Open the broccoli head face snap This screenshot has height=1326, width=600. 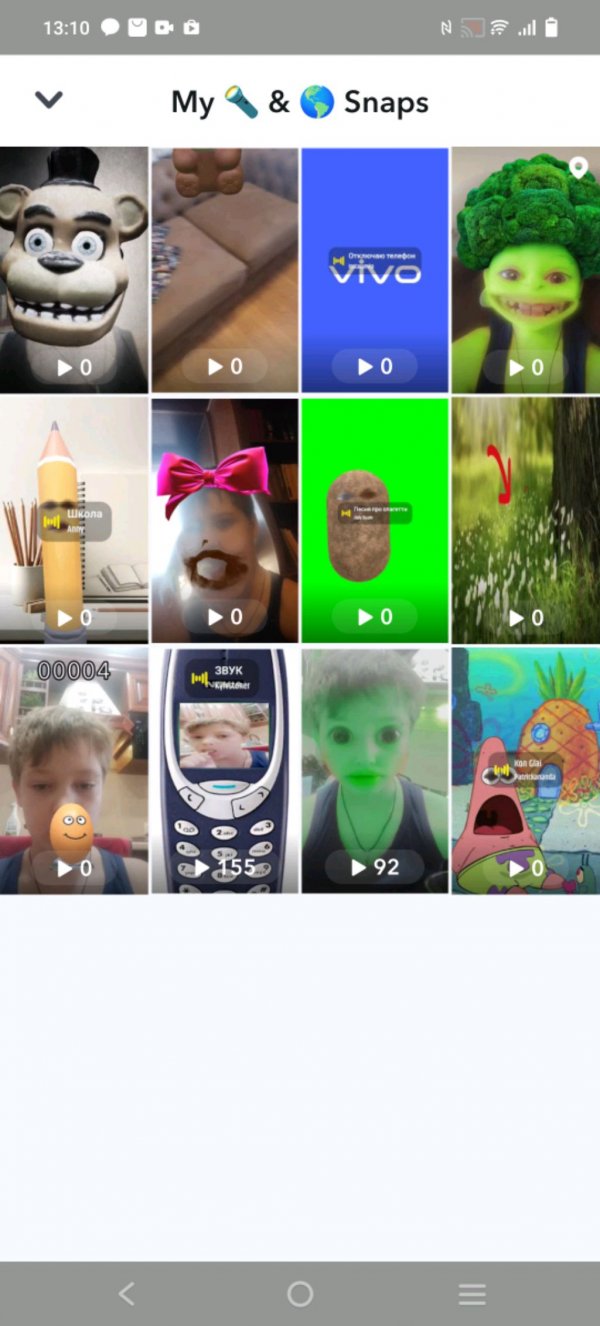[x=526, y=270]
